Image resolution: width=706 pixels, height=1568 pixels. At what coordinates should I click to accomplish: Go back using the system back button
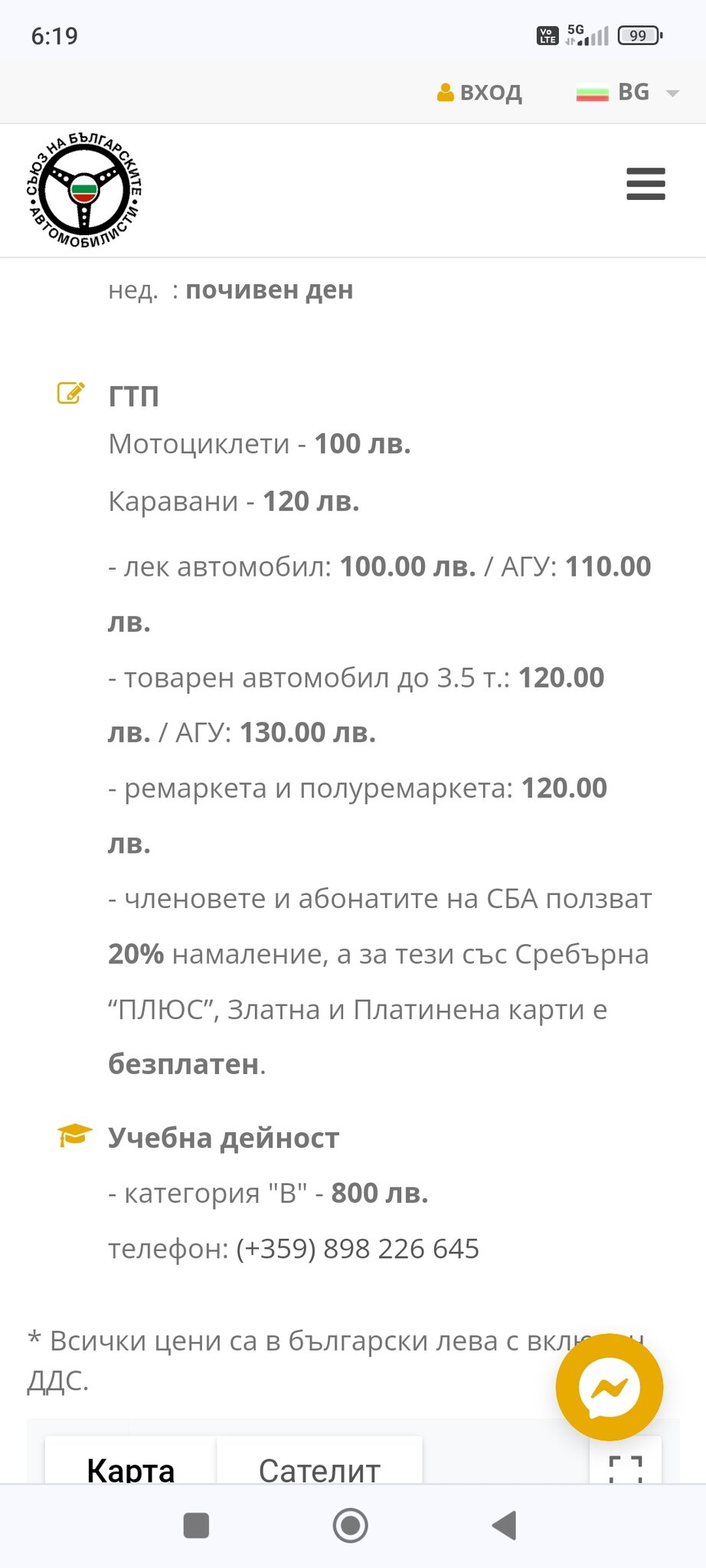[x=504, y=1525]
